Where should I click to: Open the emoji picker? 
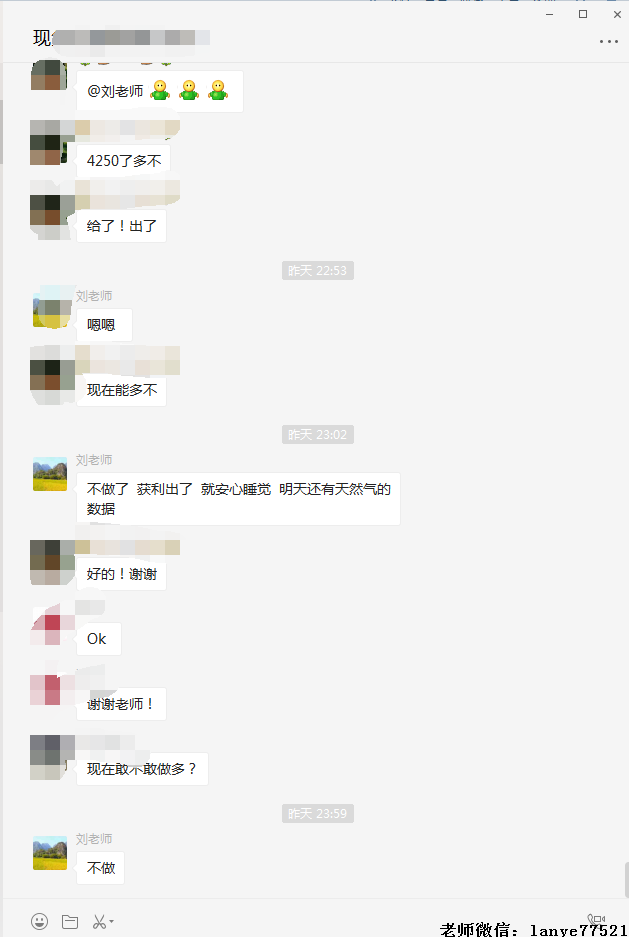pyautogui.click(x=40, y=921)
